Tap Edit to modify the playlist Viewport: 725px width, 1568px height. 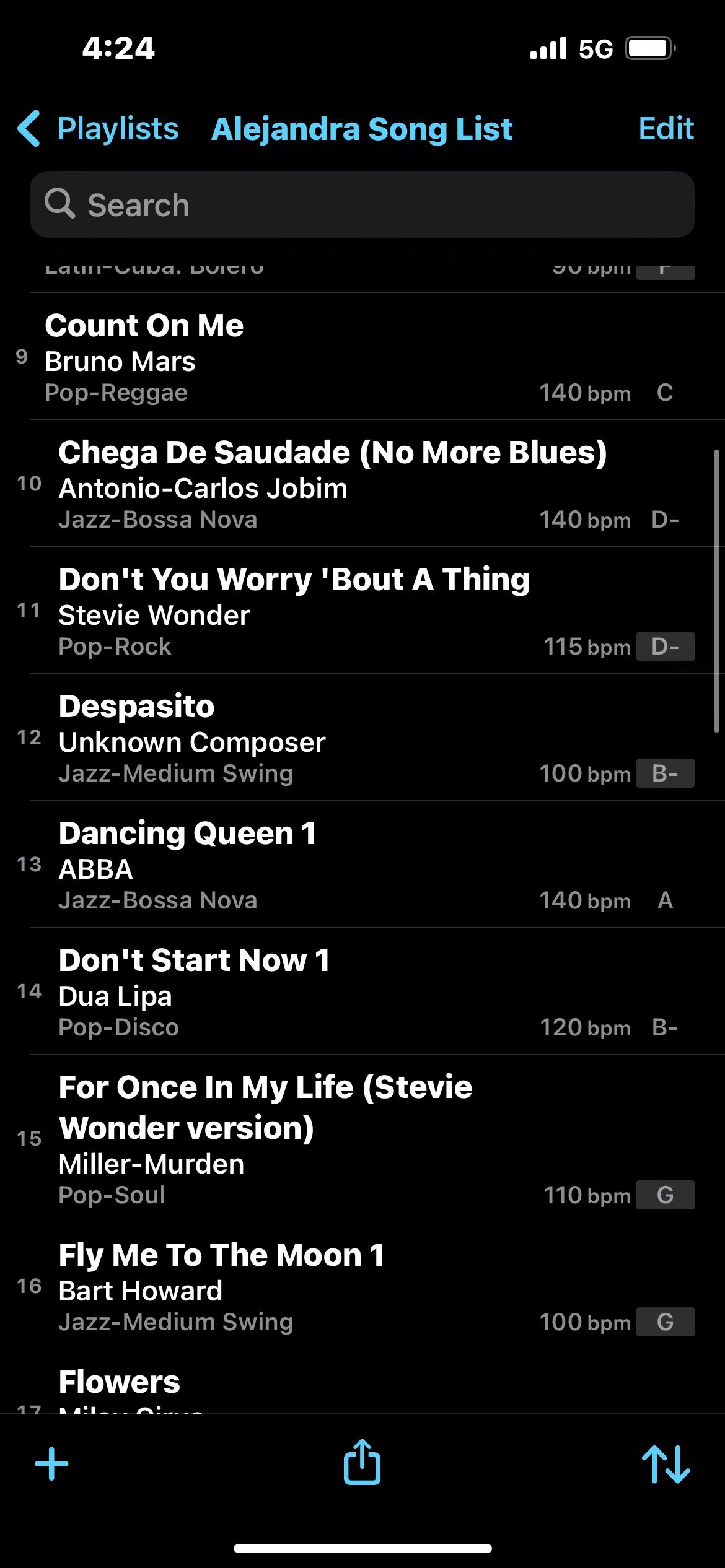pyautogui.click(x=666, y=129)
